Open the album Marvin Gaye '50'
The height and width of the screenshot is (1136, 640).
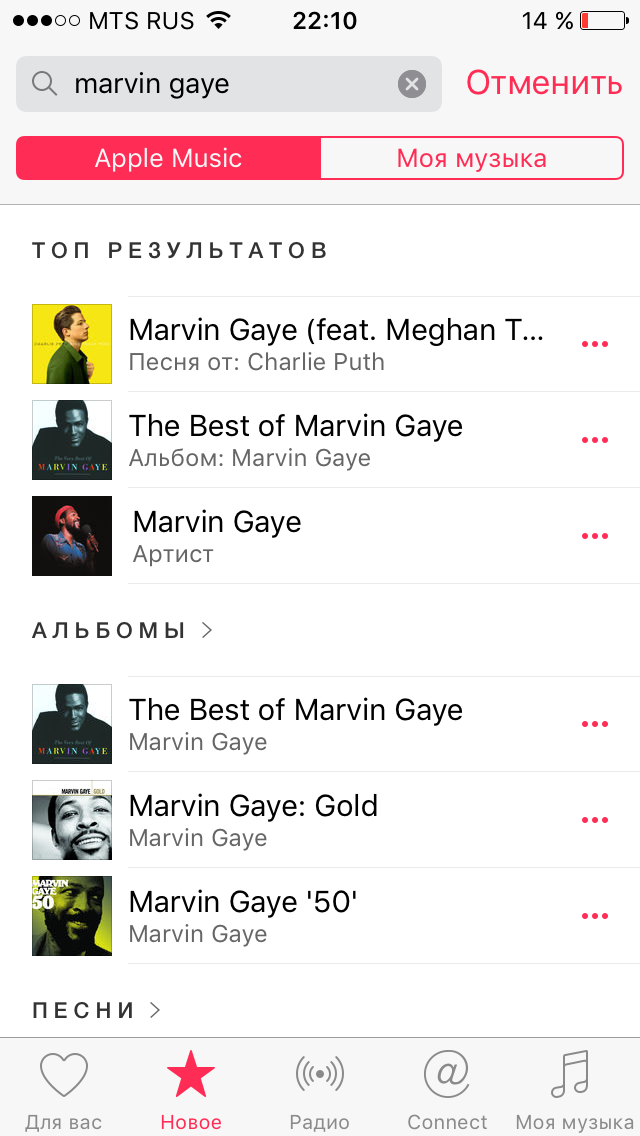tap(320, 916)
